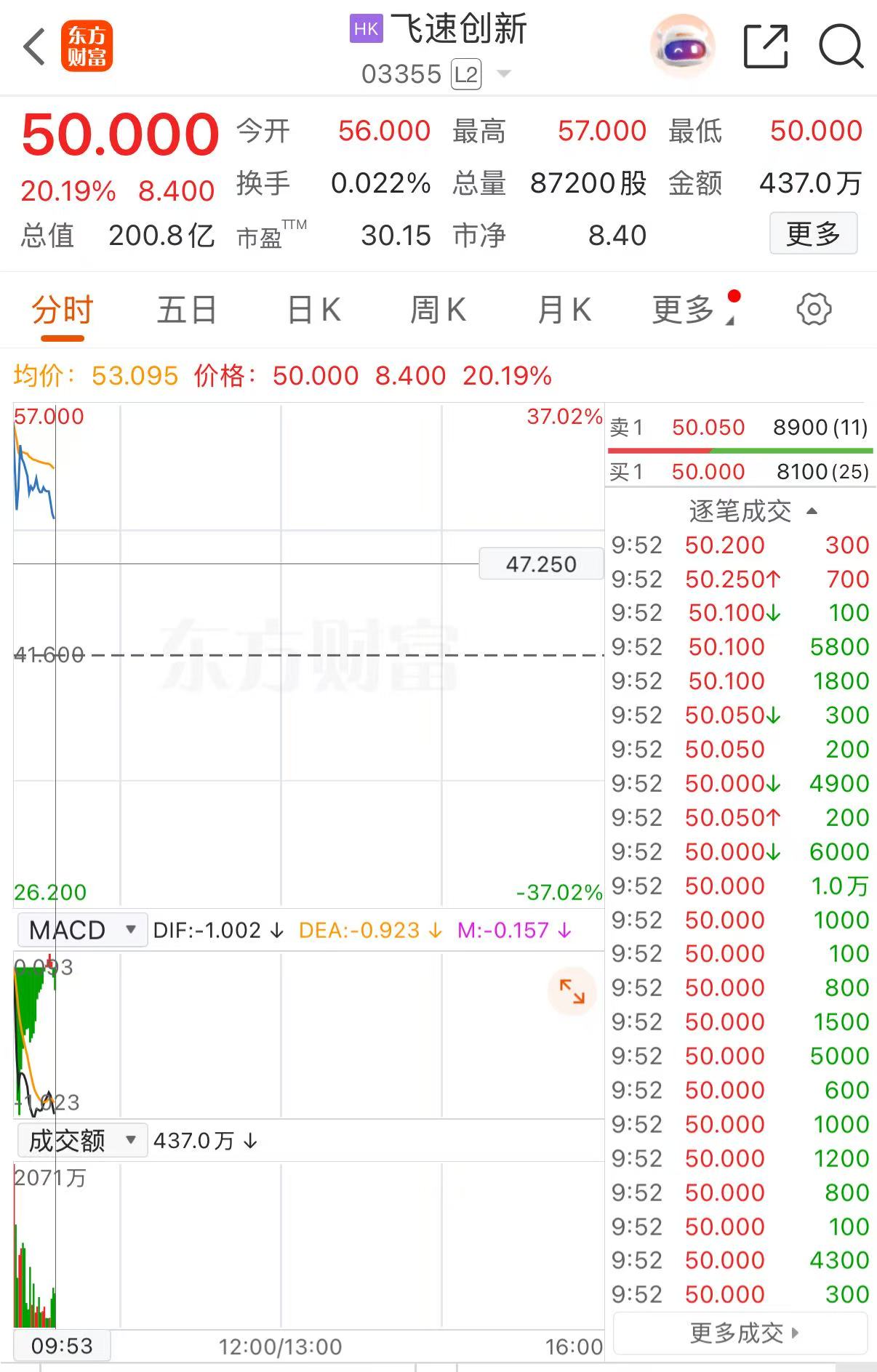Select the 分时 chart tab

point(63,310)
